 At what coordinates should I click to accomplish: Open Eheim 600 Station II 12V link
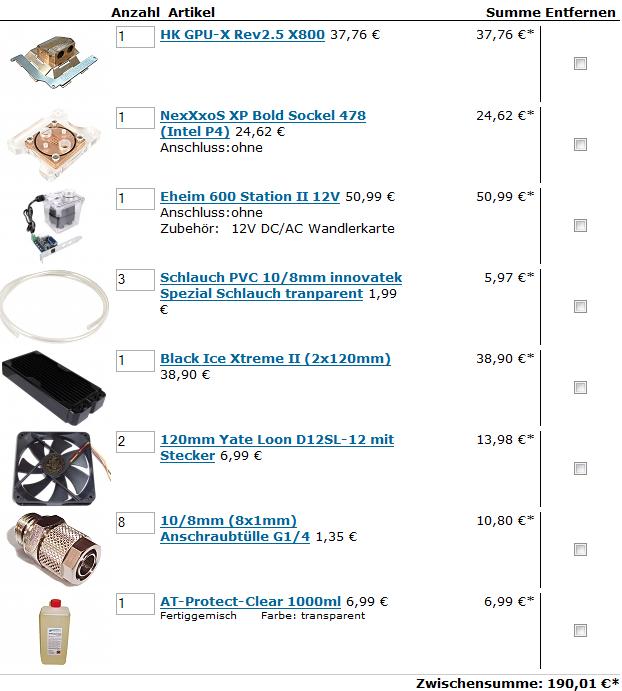click(250, 197)
